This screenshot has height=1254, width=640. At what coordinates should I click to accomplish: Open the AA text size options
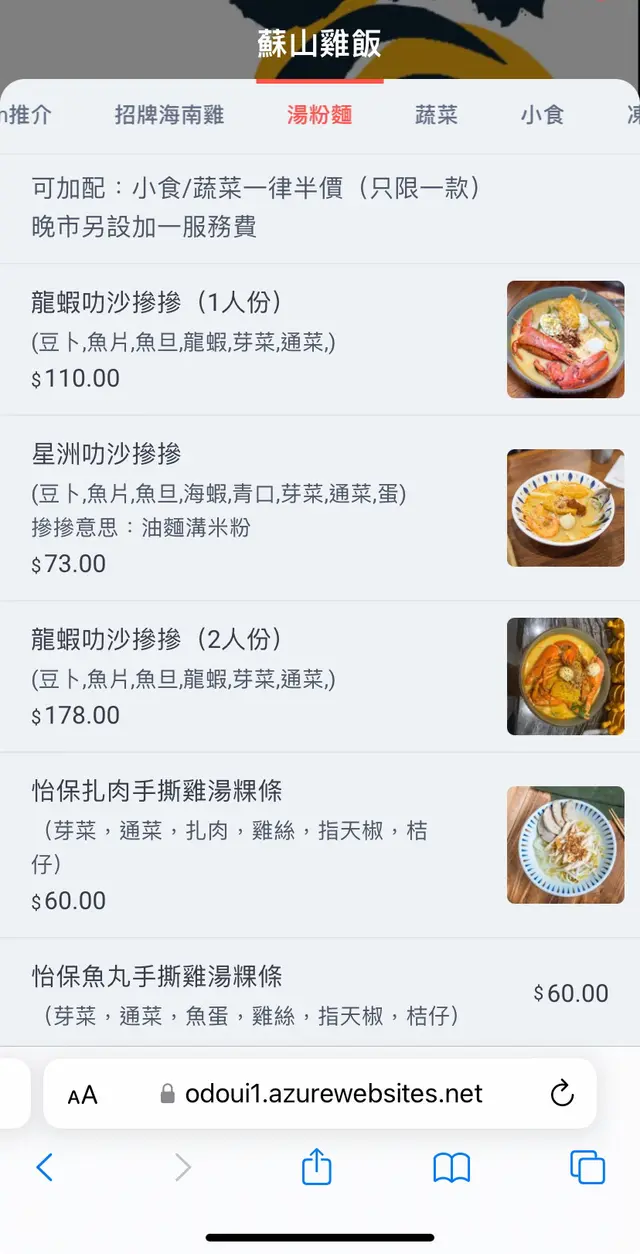coord(83,1095)
